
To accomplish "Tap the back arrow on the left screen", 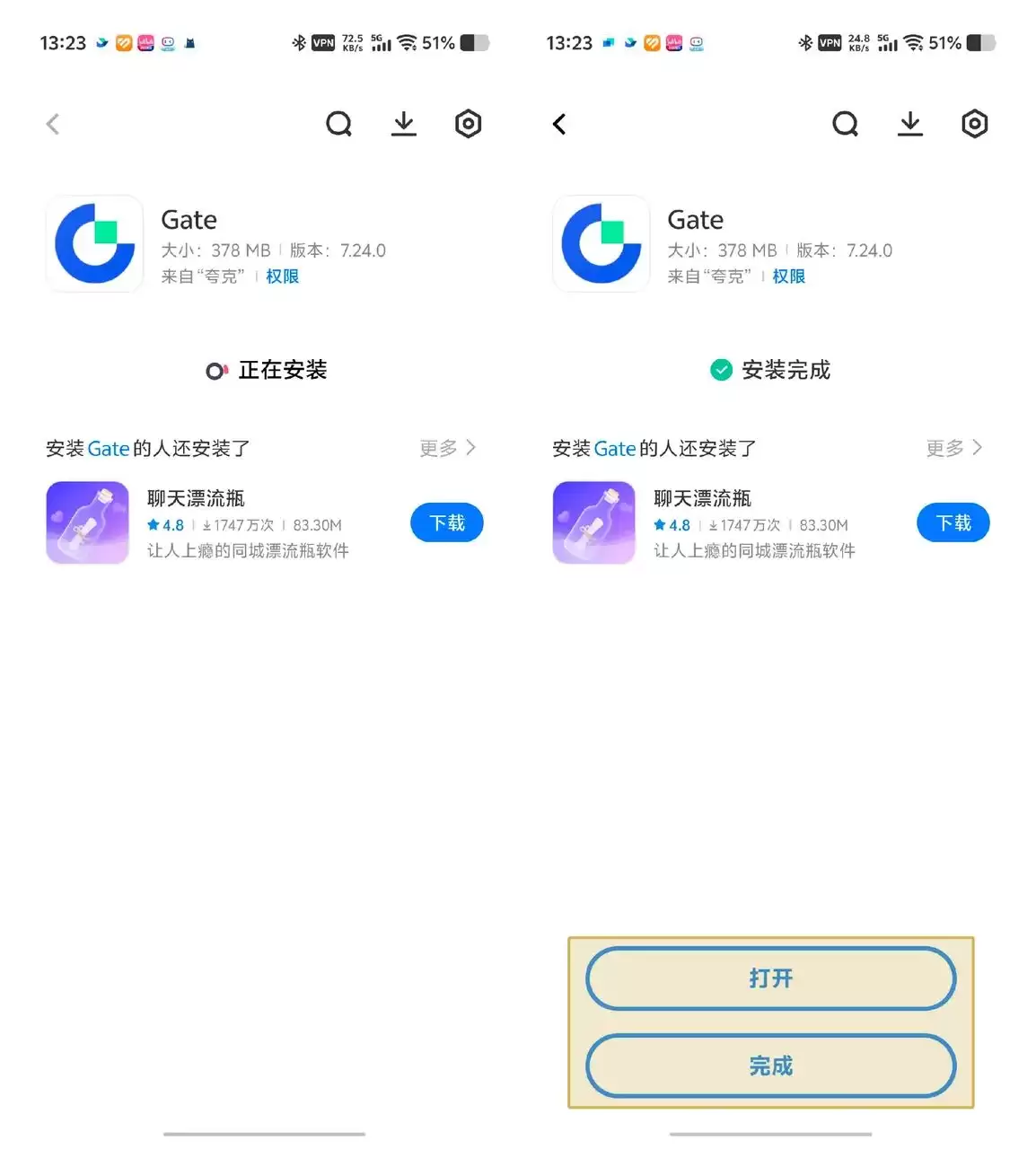I will click(x=52, y=124).
